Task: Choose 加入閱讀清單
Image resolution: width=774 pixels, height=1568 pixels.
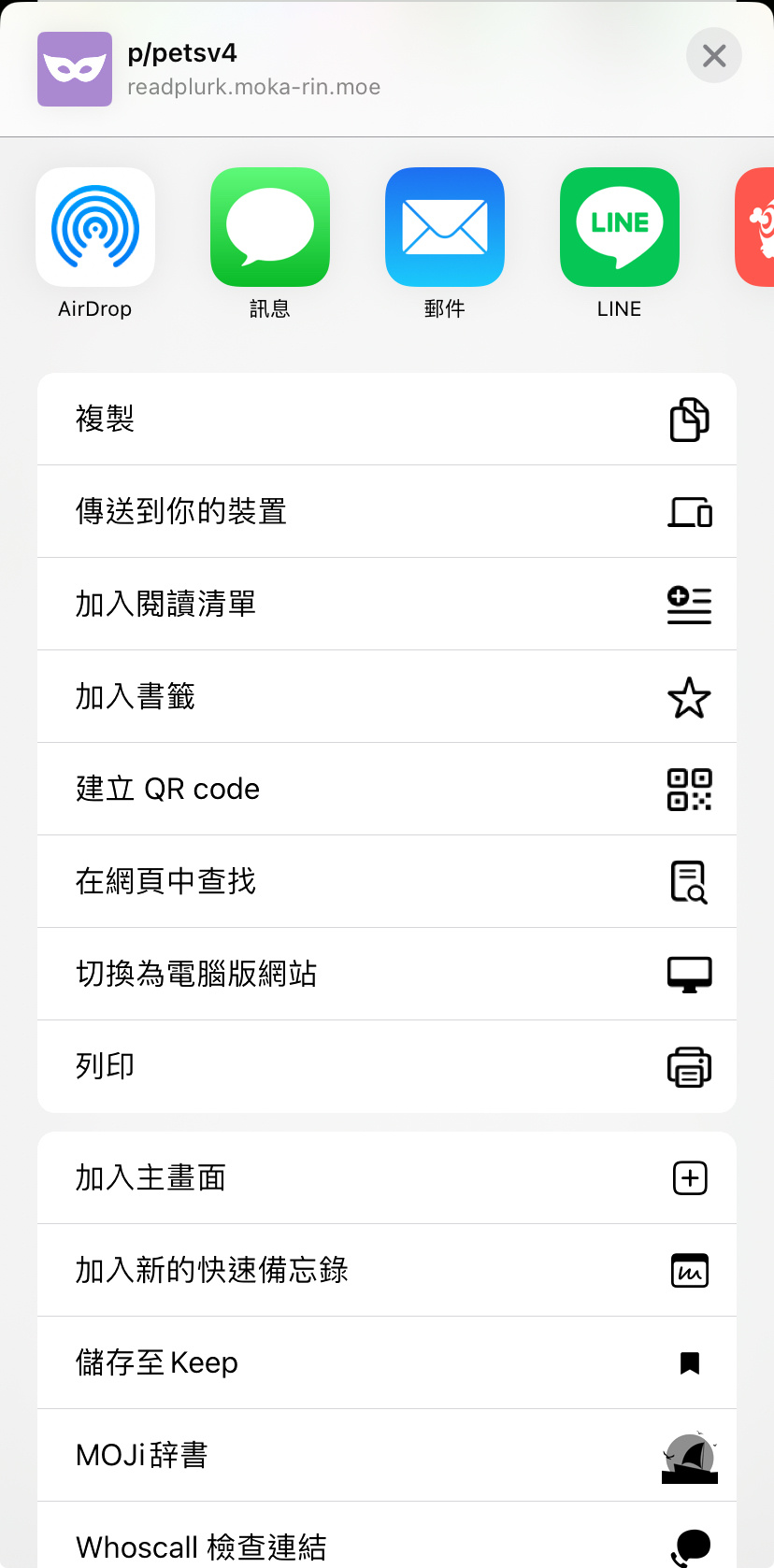Action: (x=387, y=604)
